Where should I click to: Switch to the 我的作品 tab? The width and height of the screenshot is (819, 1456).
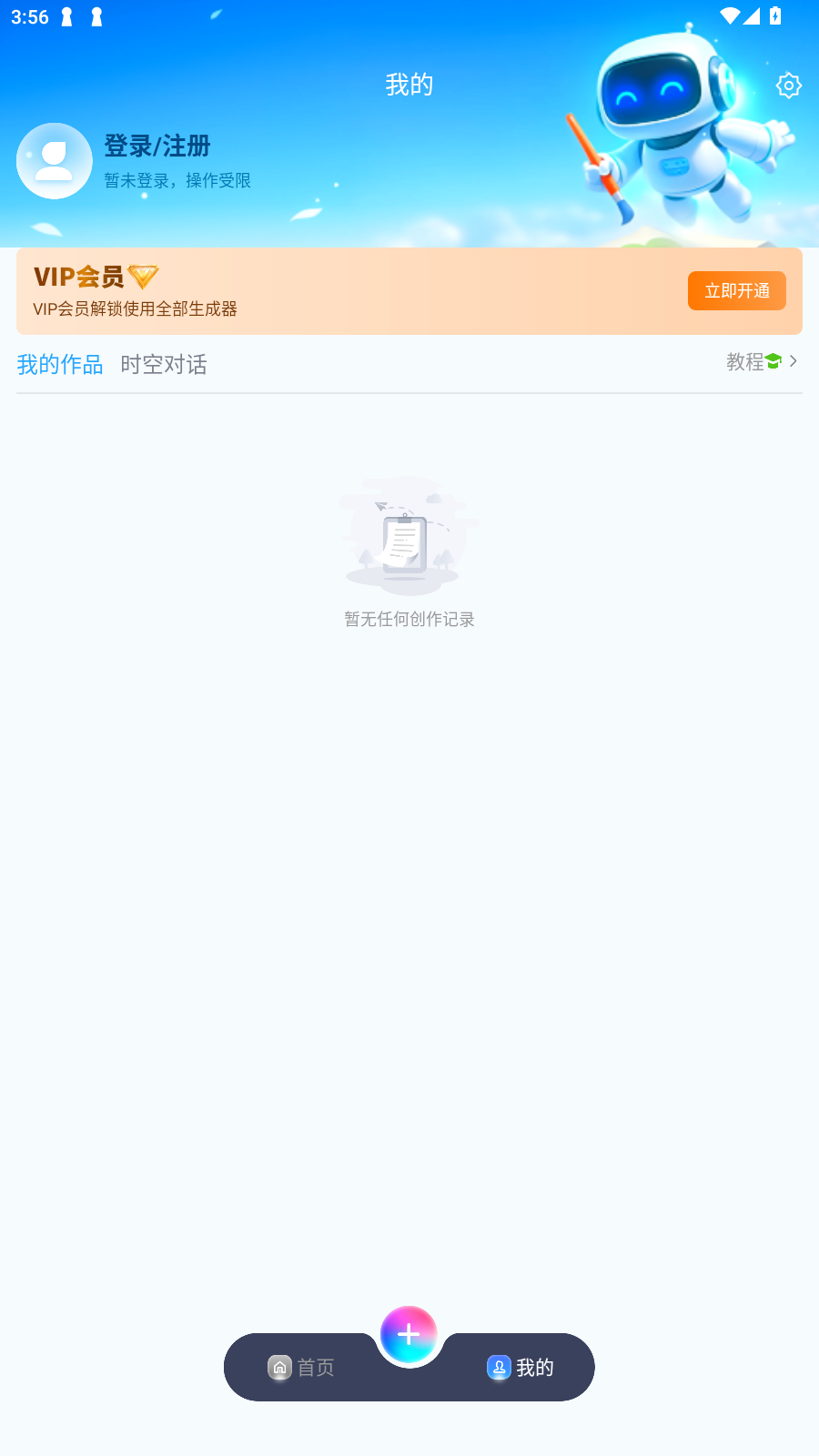coord(60,364)
